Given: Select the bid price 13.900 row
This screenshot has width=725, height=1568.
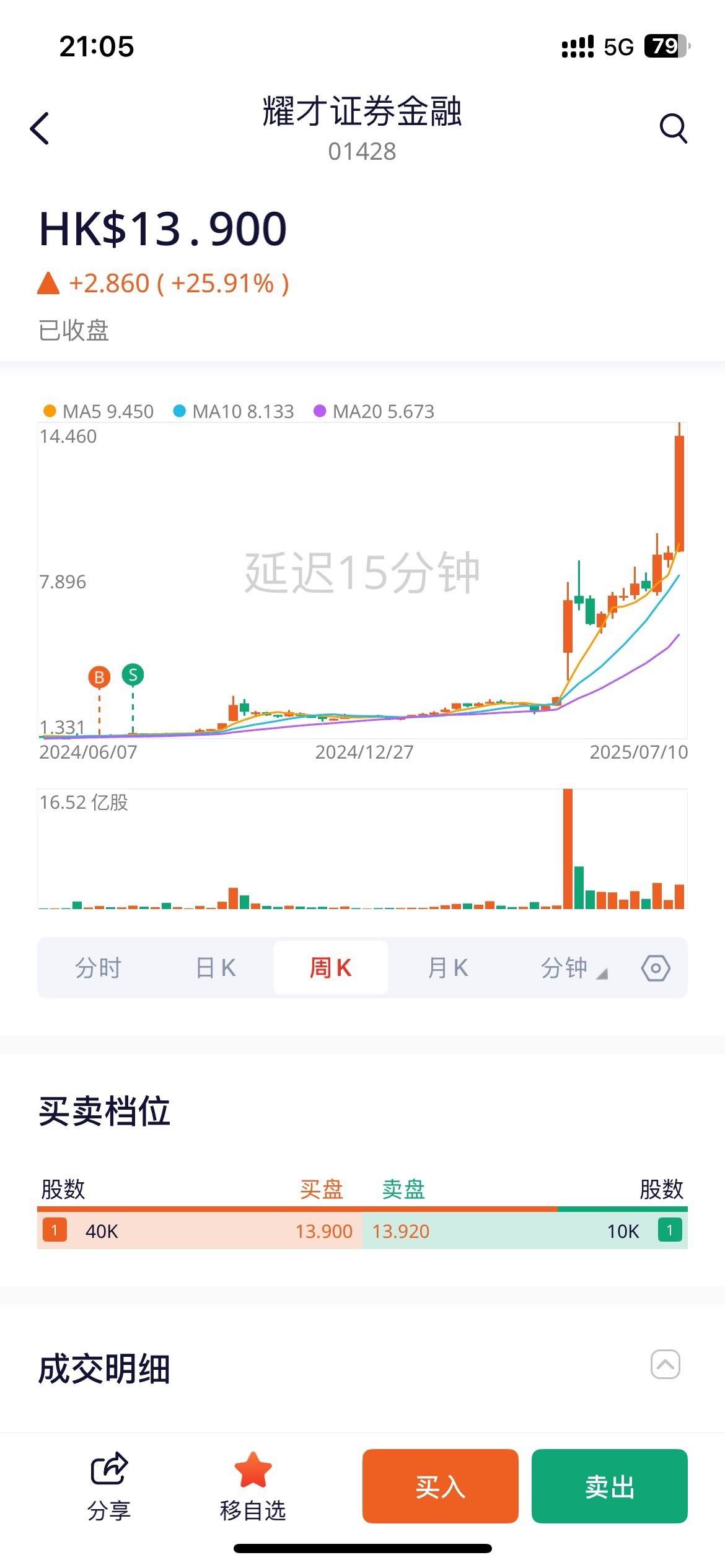Looking at the screenshot, I should click(200, 1231).
